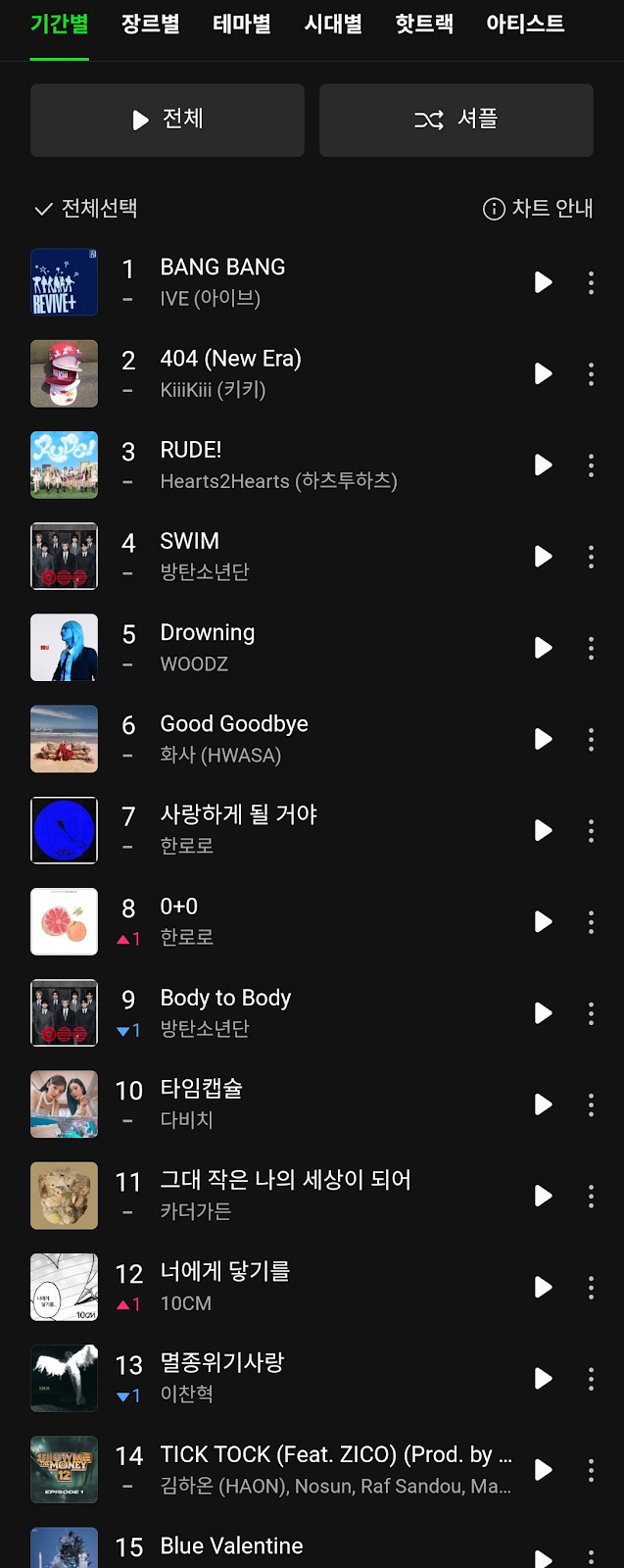Screen dimensions: 624x1568
Task: Play 사랑하게 될 거야 by 한로로
Action: [x=543, y=830]
